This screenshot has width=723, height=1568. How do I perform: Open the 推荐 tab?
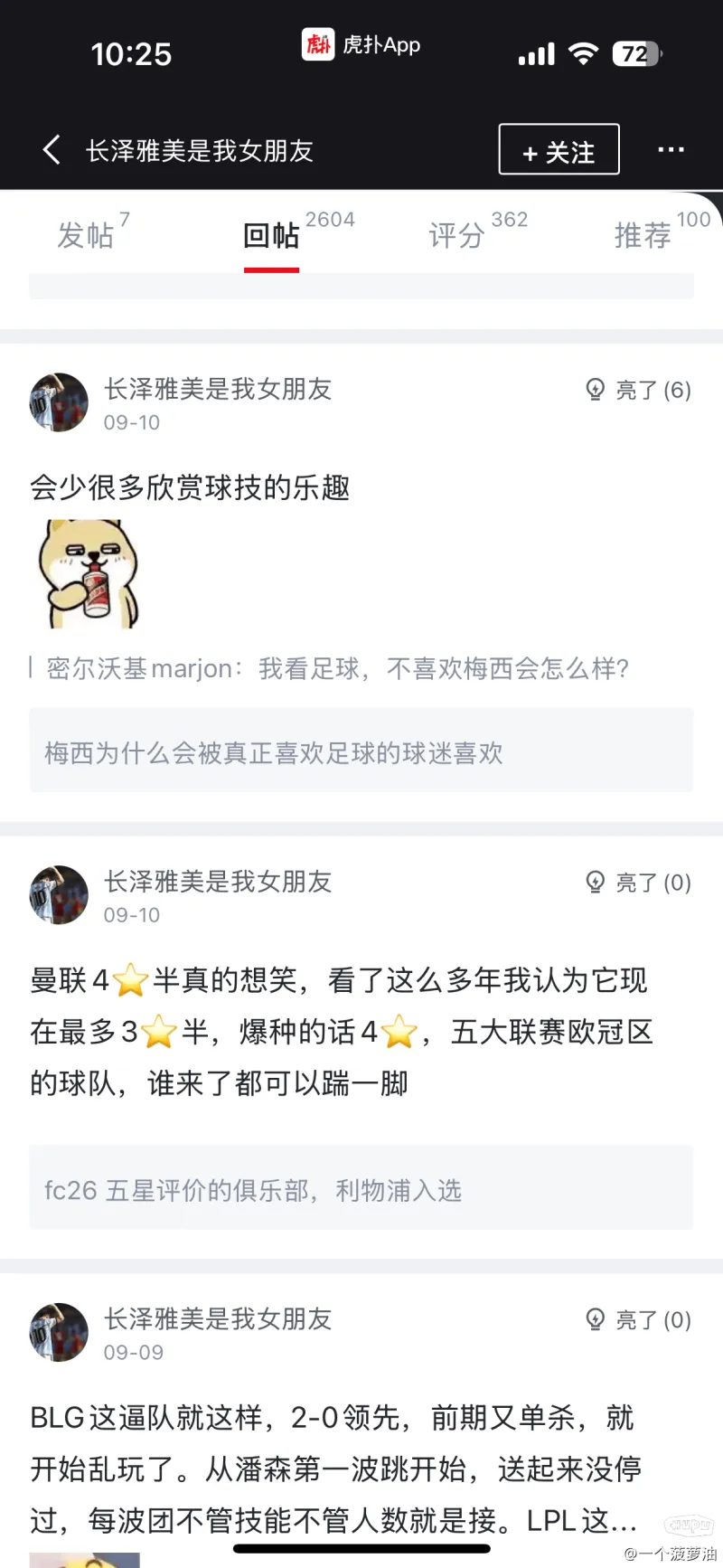tap(643, 235)
